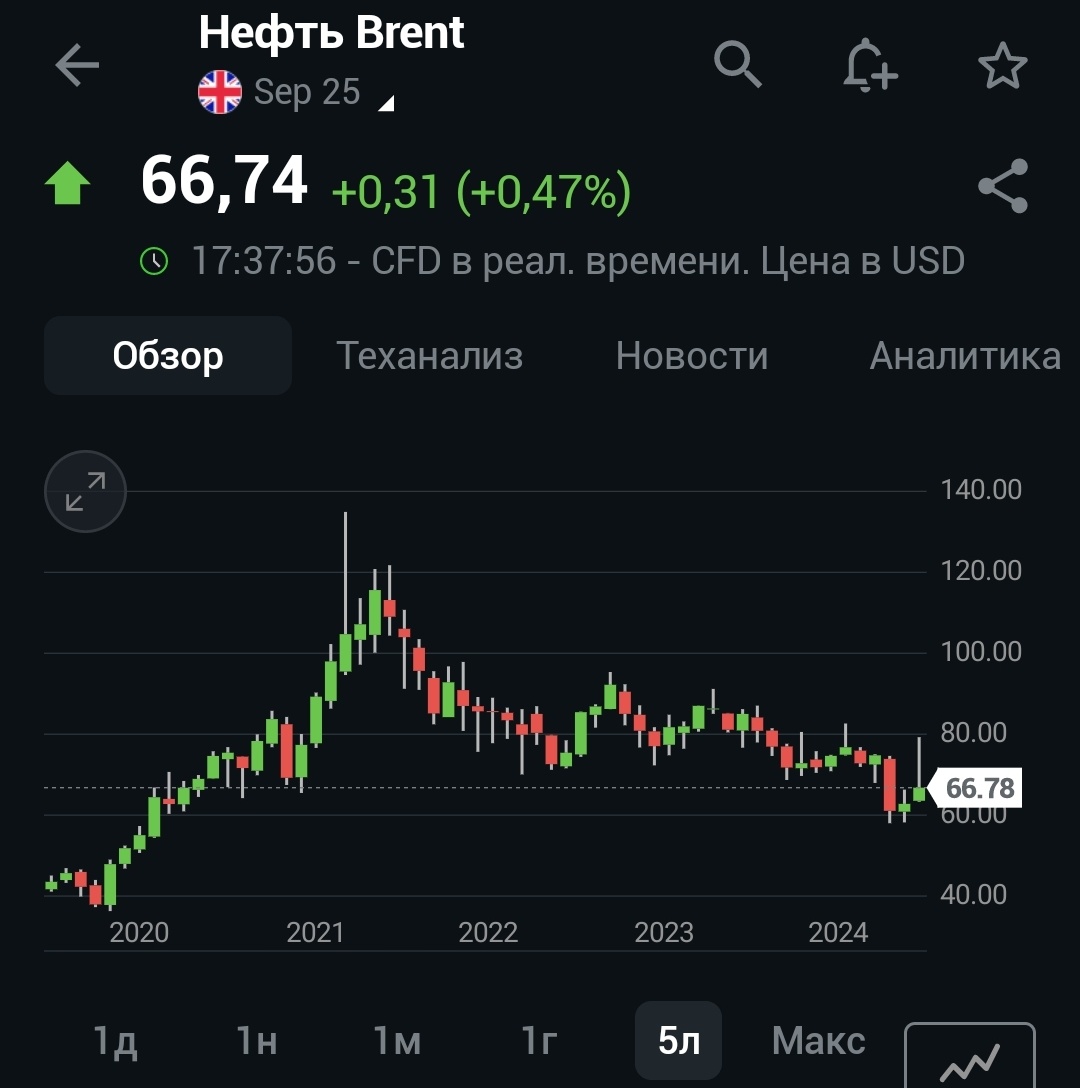Select the Обзор tab

tap(168, 356)
